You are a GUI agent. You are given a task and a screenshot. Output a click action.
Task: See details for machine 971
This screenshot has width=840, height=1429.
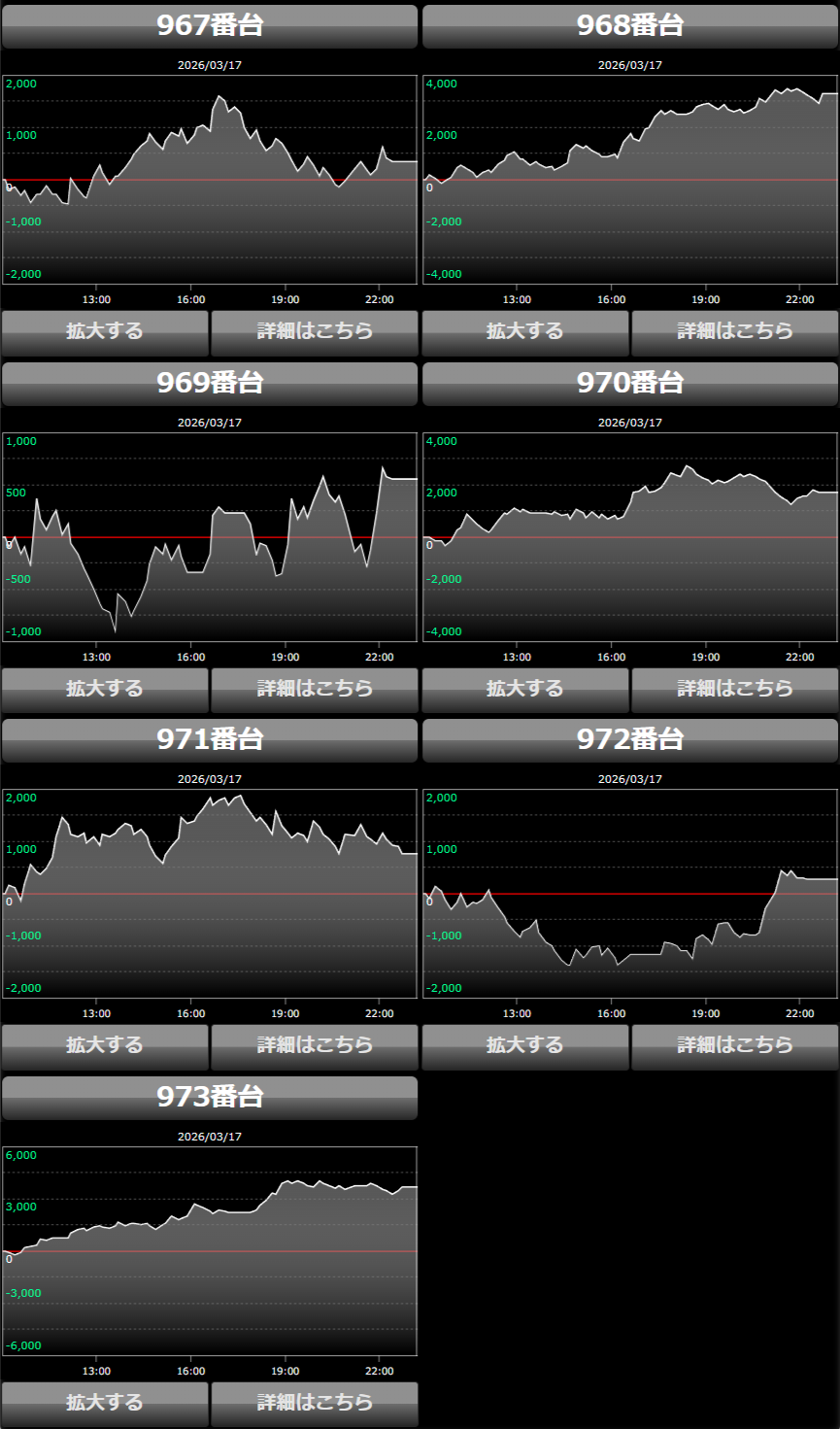[x=315, y=1046]
